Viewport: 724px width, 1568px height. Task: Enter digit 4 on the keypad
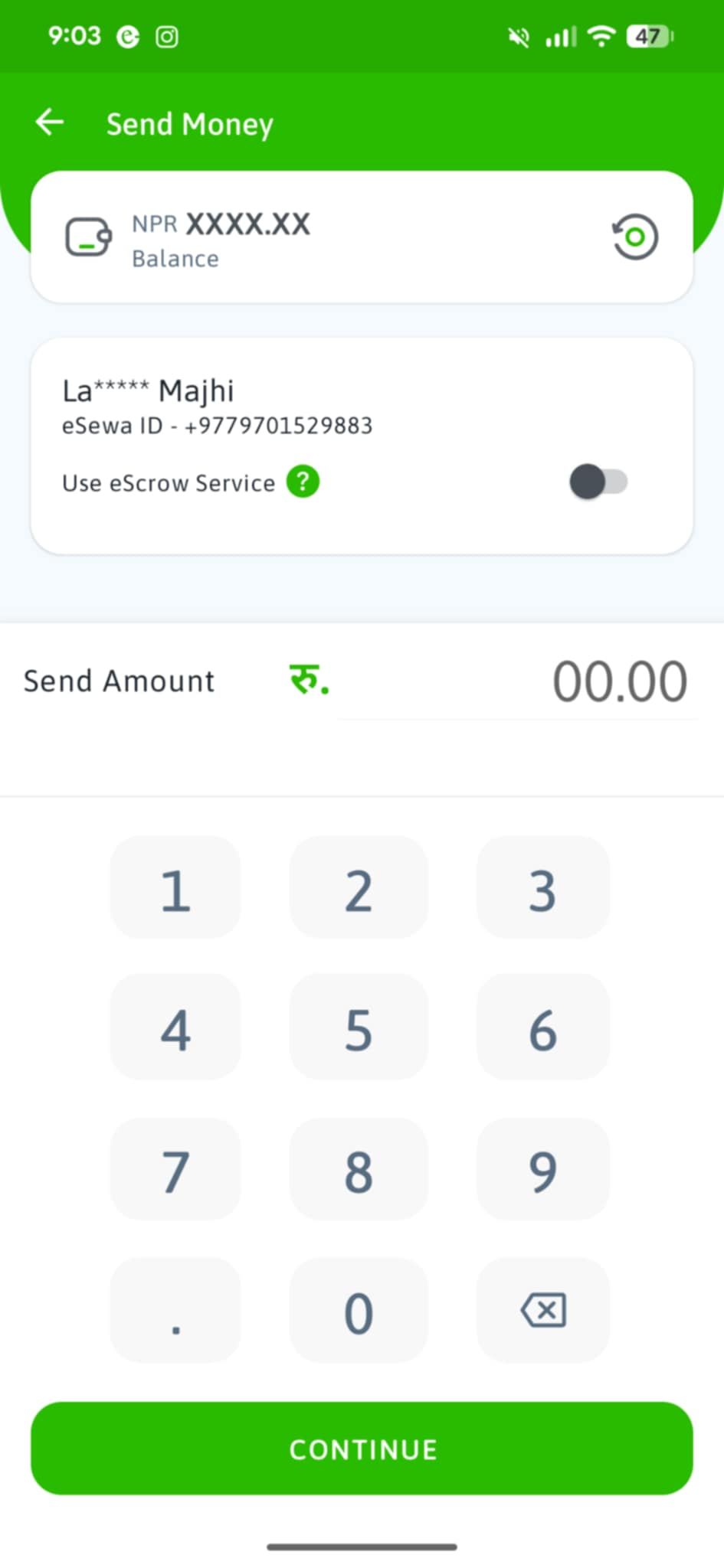(175, 1030)
